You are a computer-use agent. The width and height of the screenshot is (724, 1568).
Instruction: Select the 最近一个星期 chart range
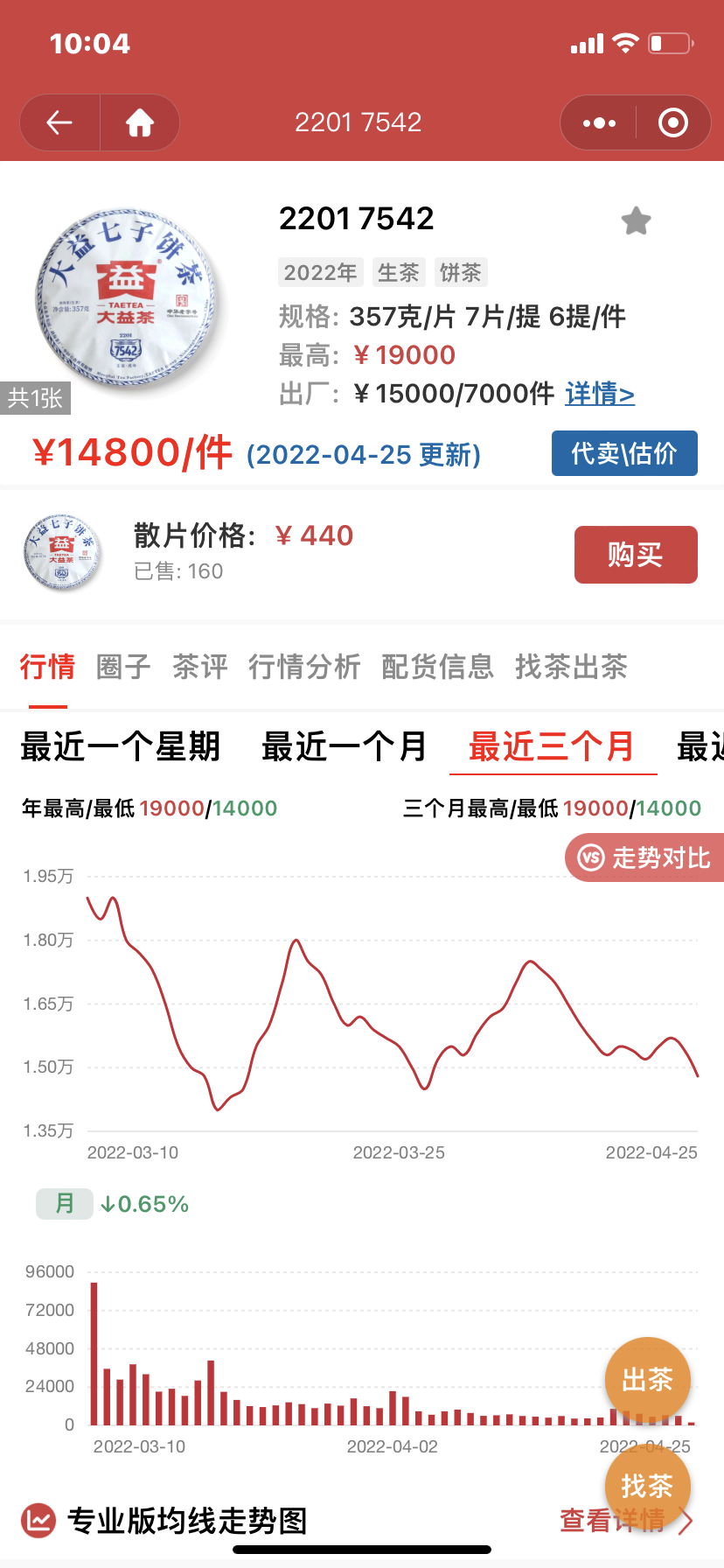(121, 747)
